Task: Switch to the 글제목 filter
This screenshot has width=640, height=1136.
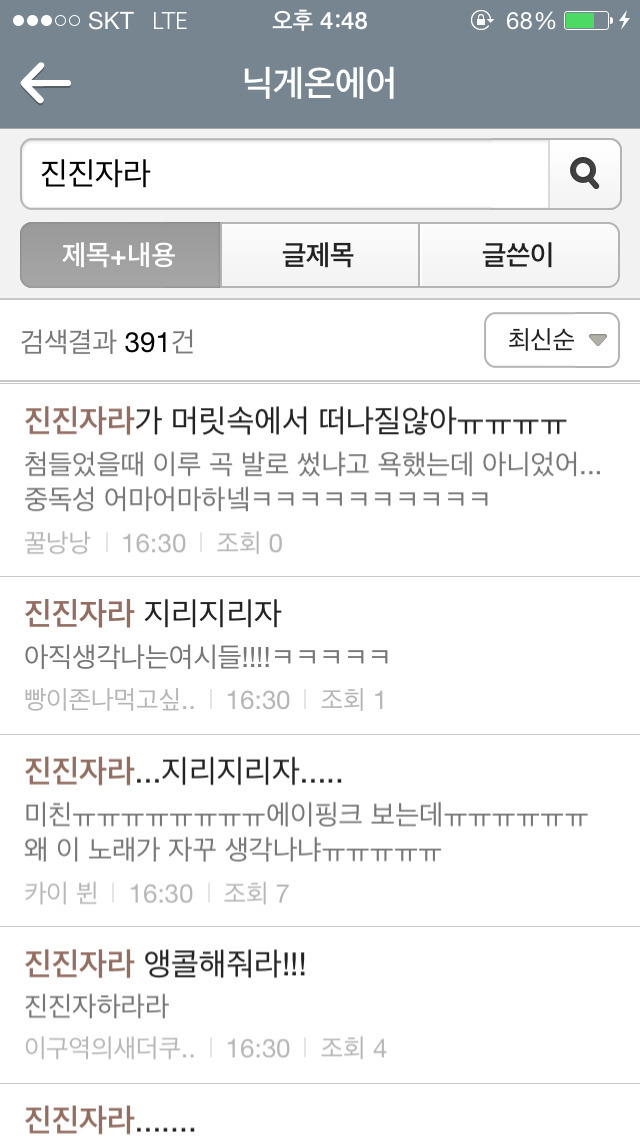Action: point(319,255)
